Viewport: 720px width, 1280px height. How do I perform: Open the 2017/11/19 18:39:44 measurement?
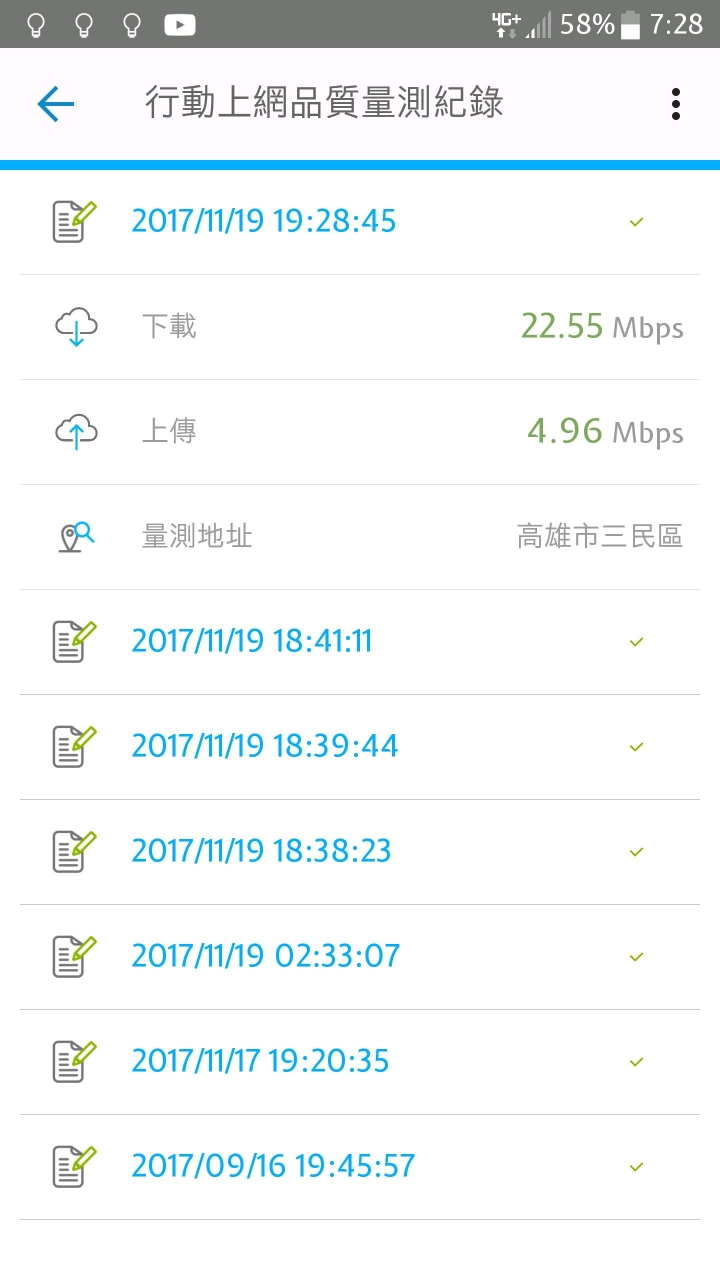click(x=360, y=747)
